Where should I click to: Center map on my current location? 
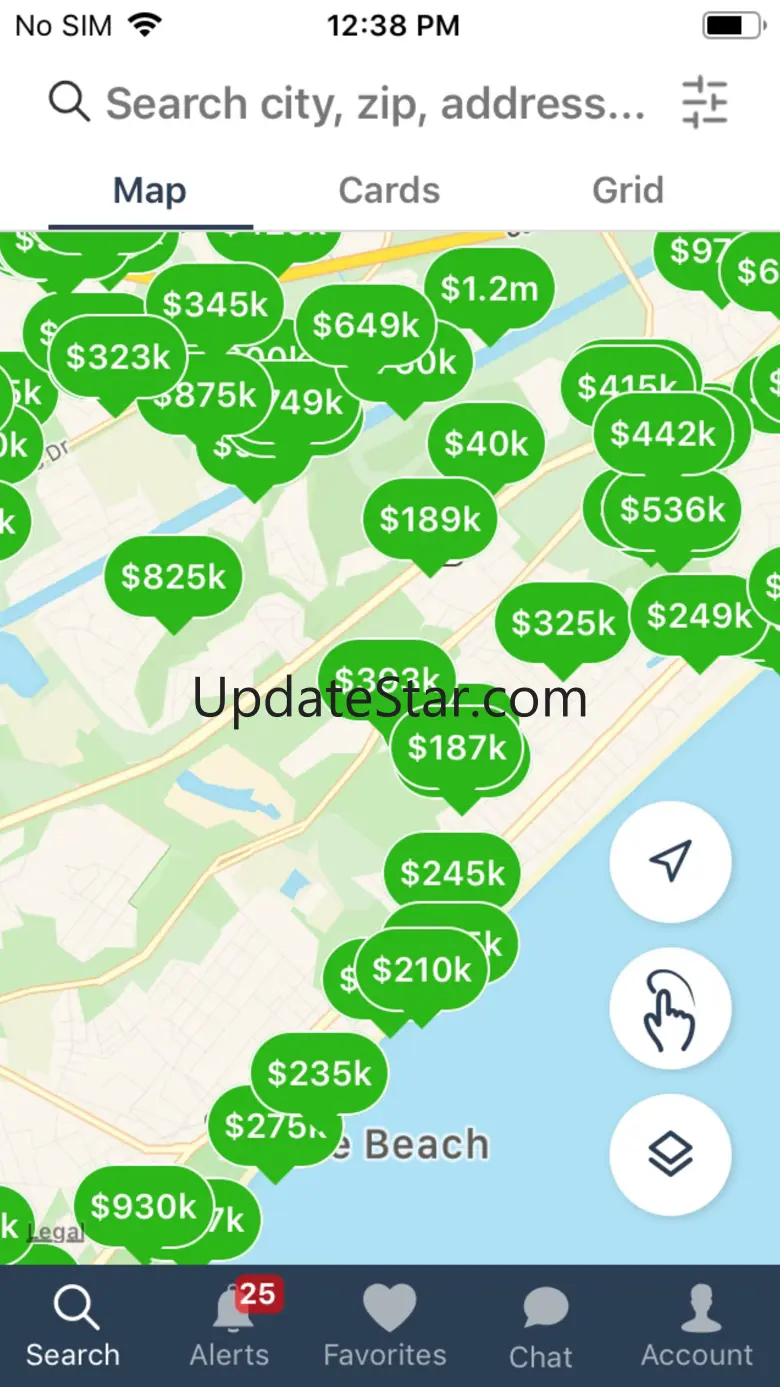point(670,861)
